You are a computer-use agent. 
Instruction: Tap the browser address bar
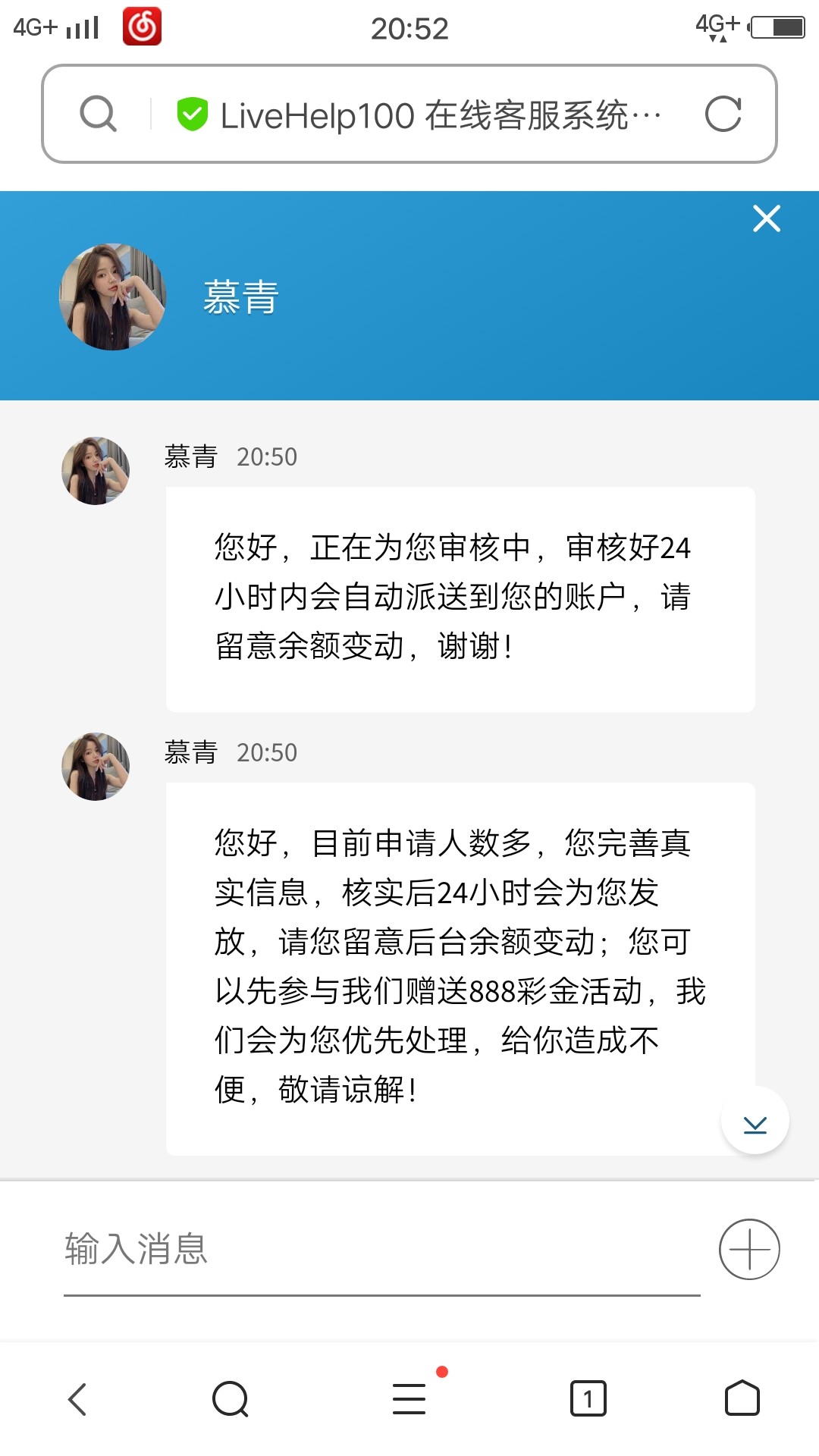pyautogui.click(x=425, y=115)
